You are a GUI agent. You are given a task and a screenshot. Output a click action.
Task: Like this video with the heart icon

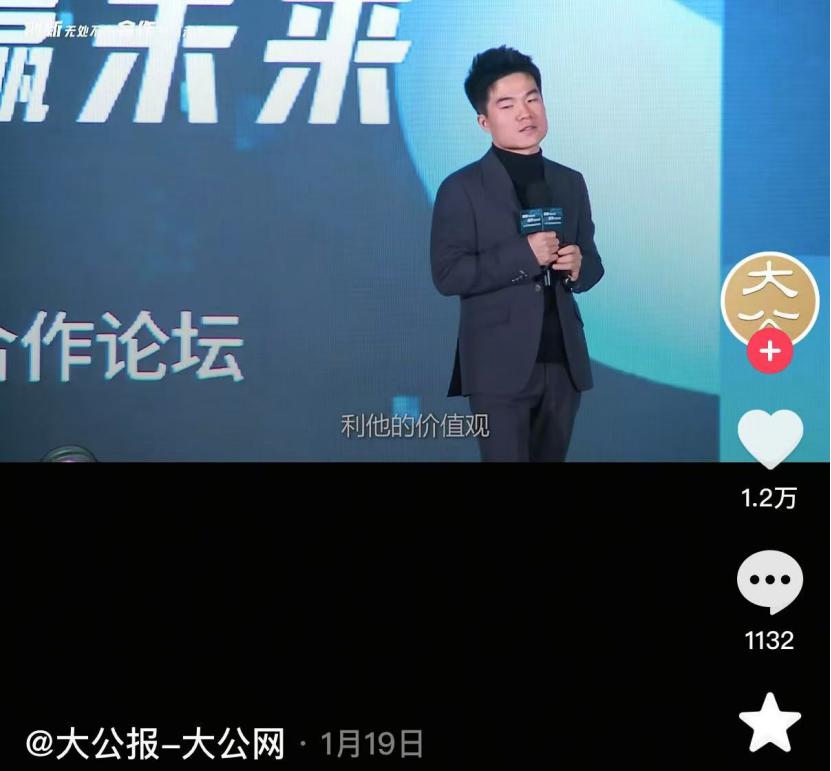pos(769,440)
